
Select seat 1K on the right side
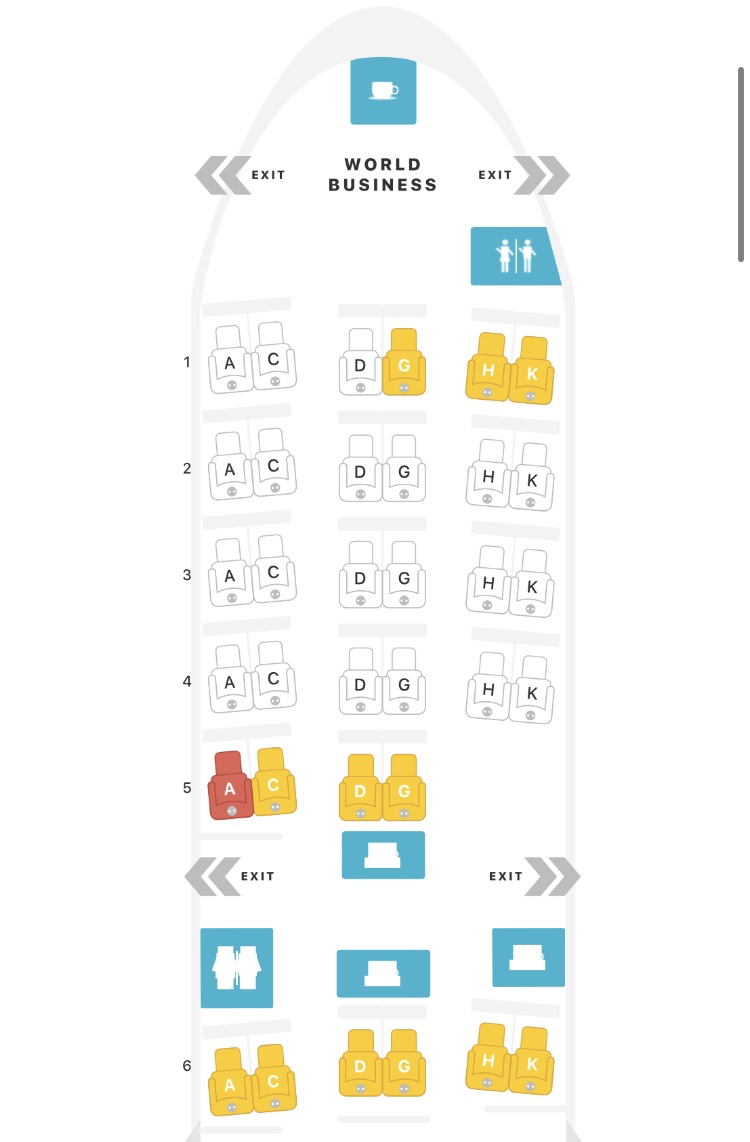532,374
